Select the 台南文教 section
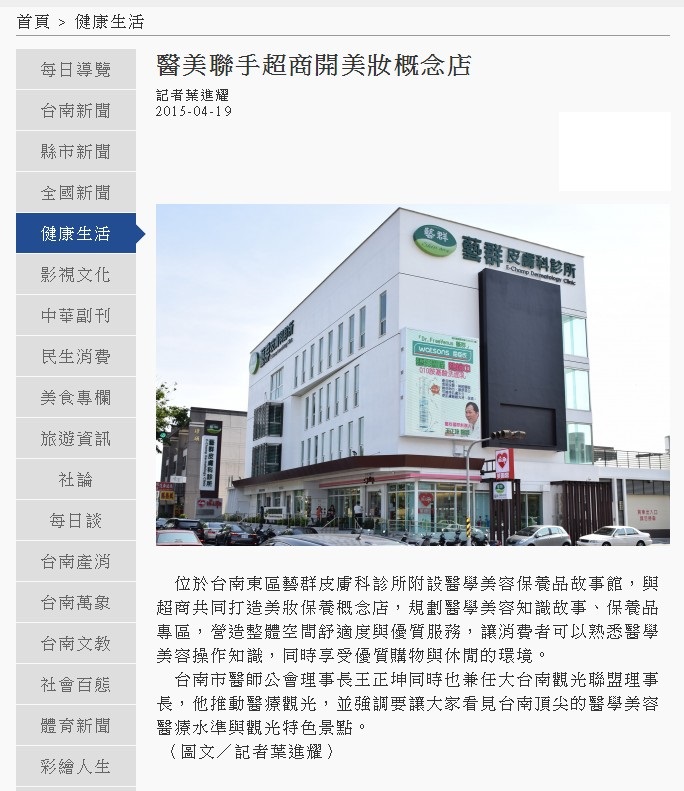This screenshot has width=684, height=791. [76, 643]
